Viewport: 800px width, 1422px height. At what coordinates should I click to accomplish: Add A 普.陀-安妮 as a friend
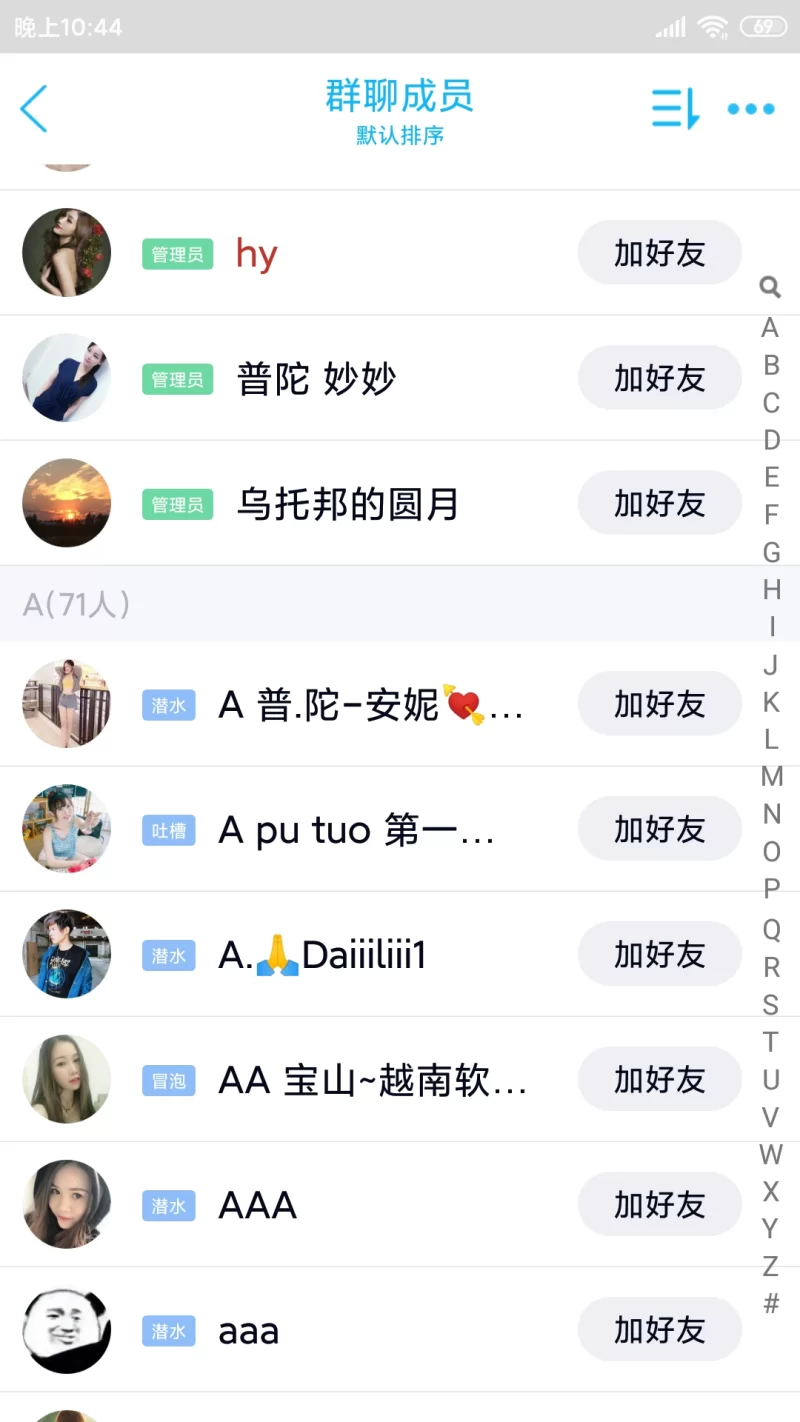[659, 705]
